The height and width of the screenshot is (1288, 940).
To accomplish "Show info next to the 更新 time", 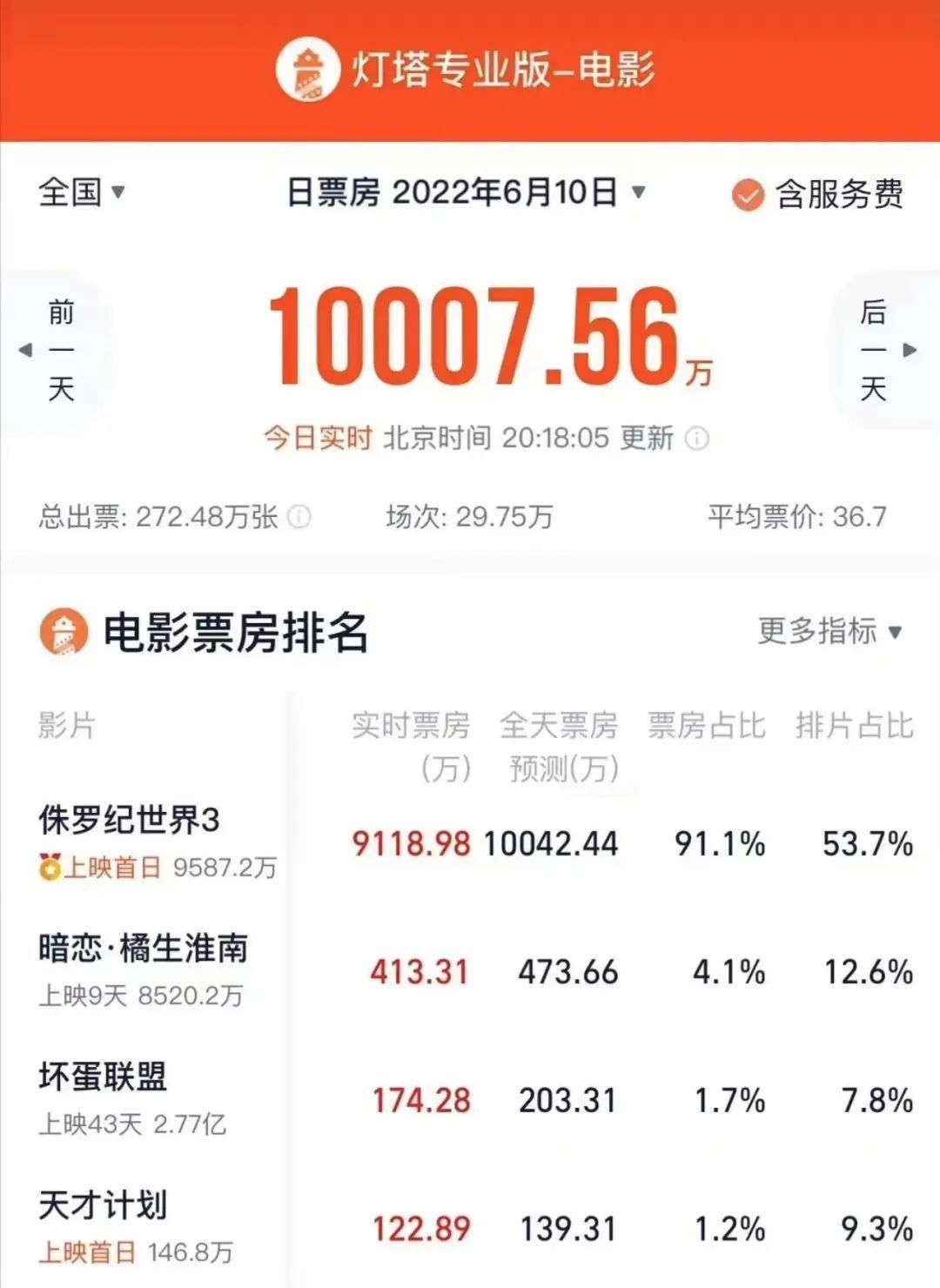I will (x=697, y=439).
